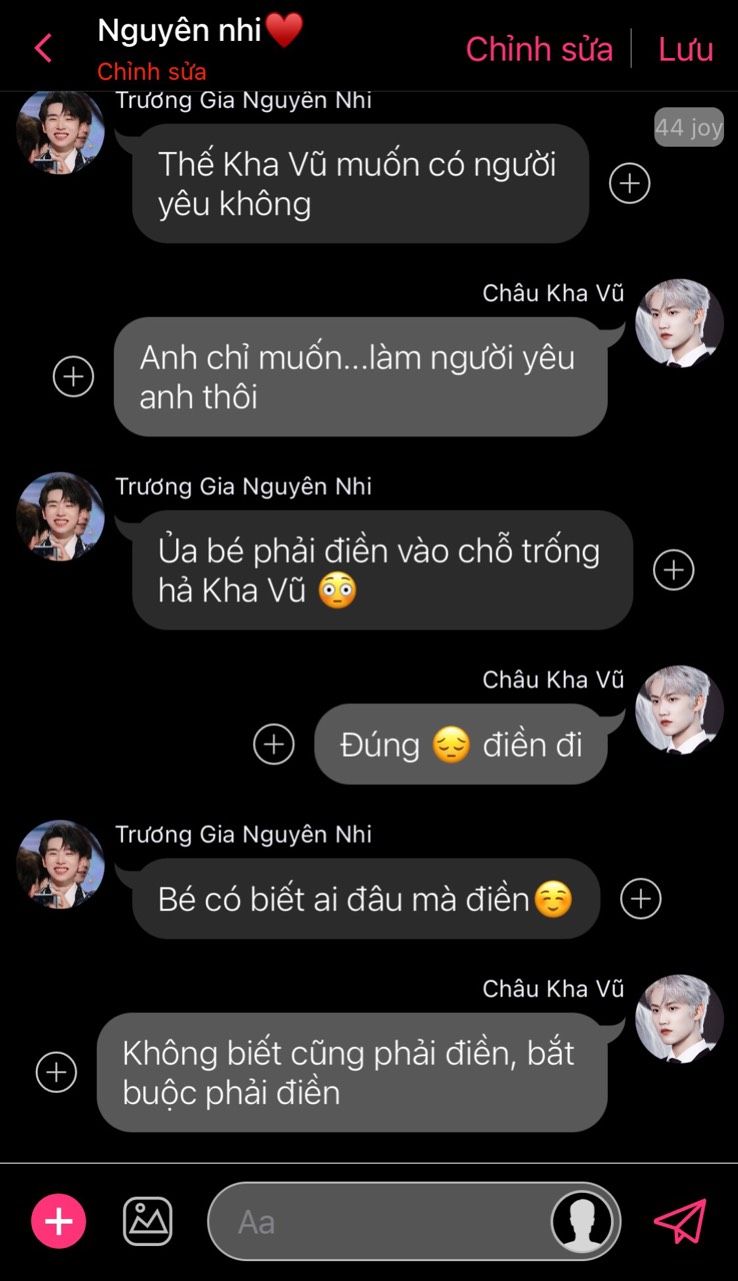738x1281 pixels.
Task: Tap the red Chỉnh sửa under Nguyên nhi
Action: pyautogui.click(x=152, y=72)
